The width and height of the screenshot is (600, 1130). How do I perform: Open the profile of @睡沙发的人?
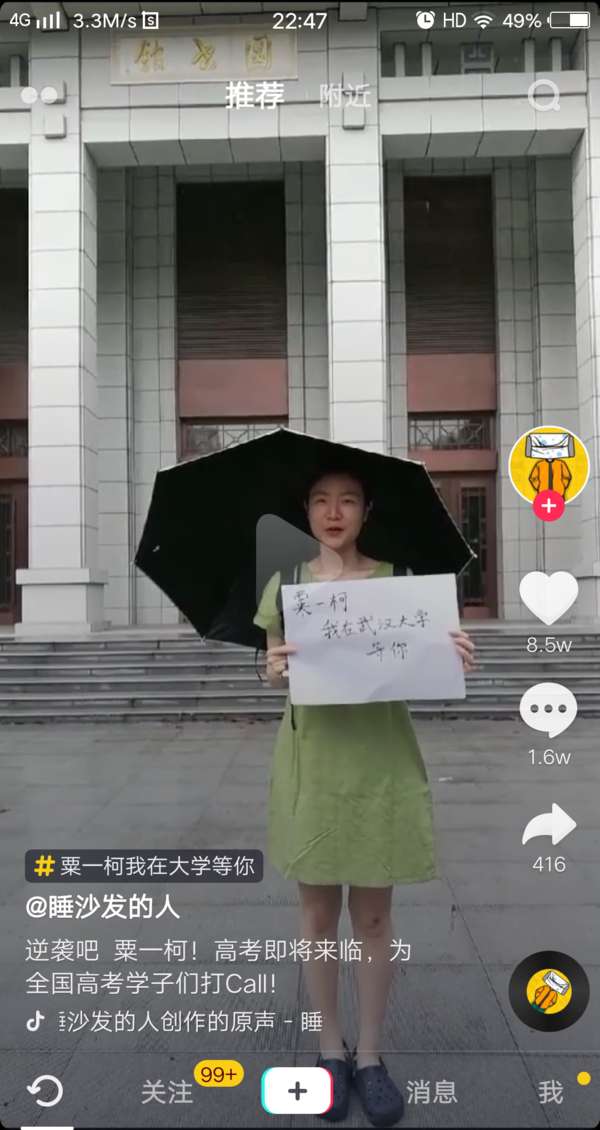click(x=103, y=907)
